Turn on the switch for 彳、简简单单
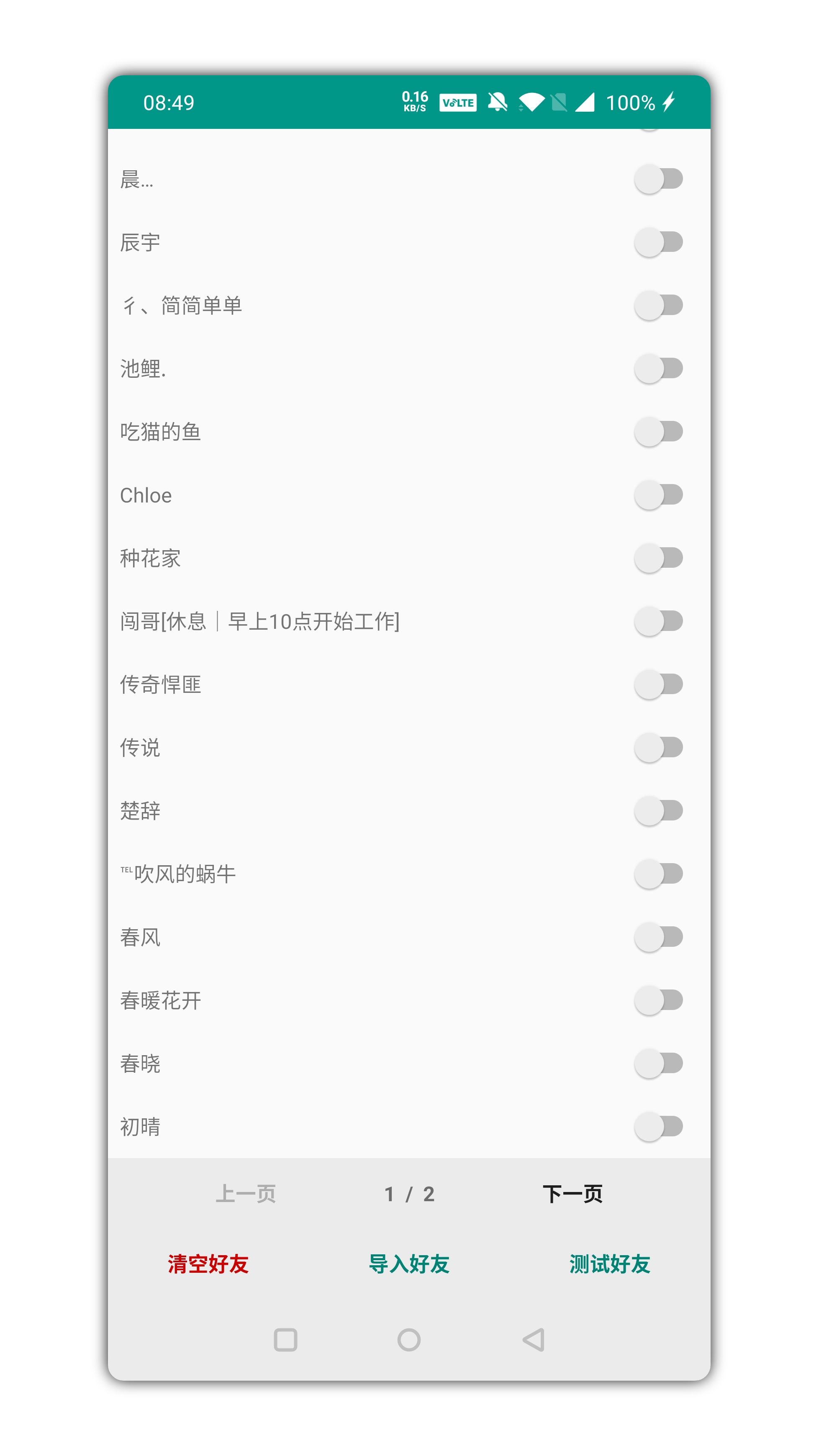 click(658, 306)
